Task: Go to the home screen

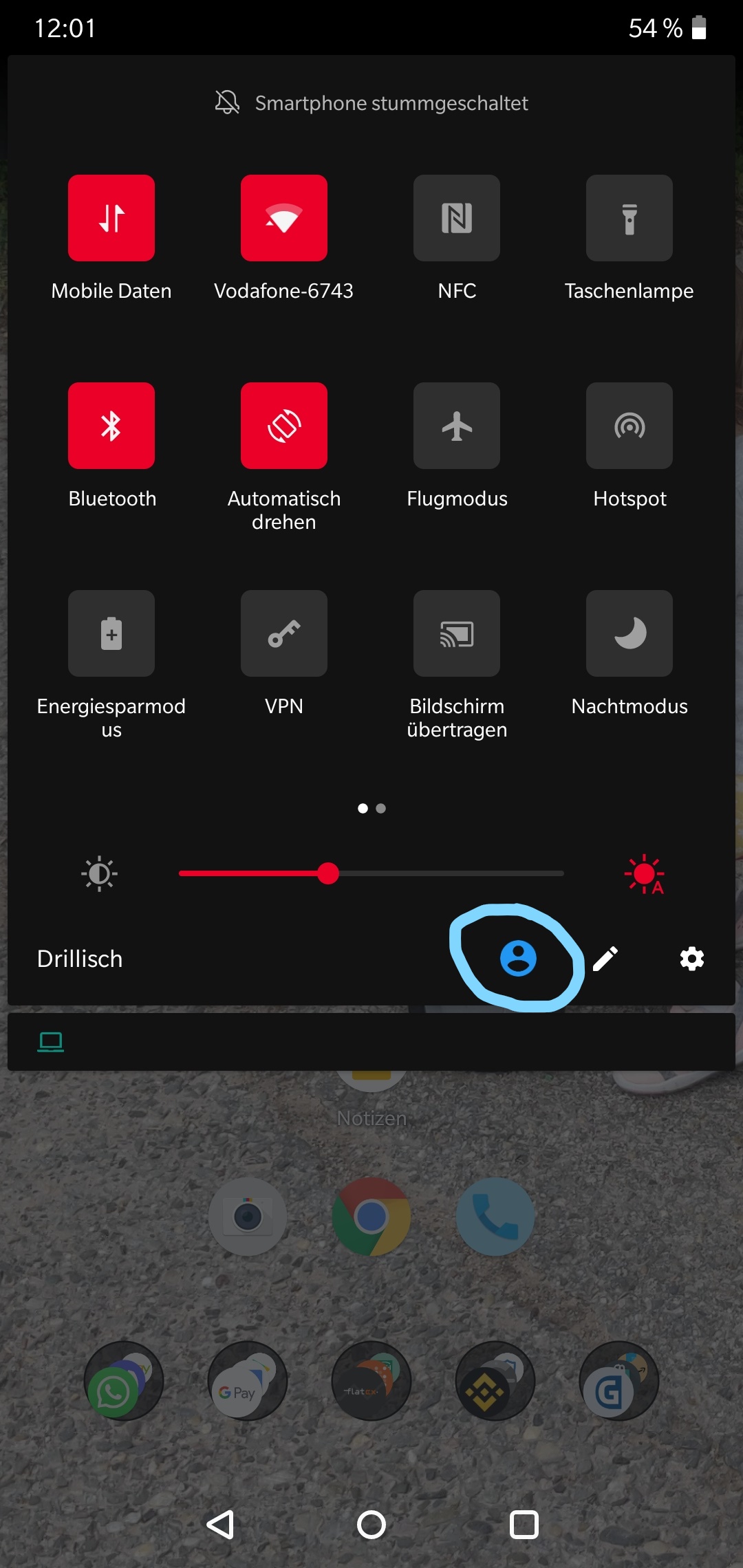Action: (371, 1525)
